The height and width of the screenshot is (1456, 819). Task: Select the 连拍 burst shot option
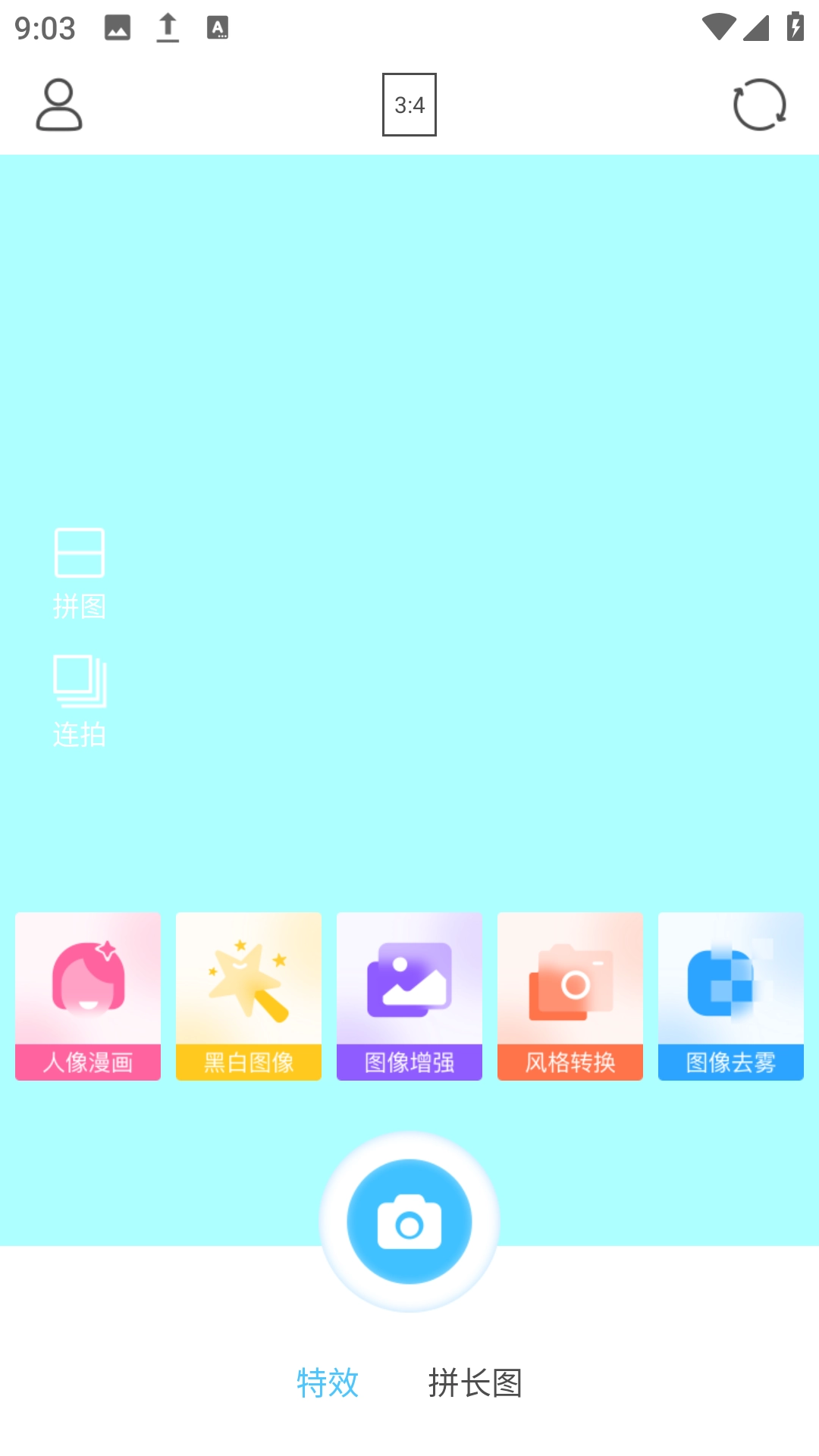coord(80,701)
